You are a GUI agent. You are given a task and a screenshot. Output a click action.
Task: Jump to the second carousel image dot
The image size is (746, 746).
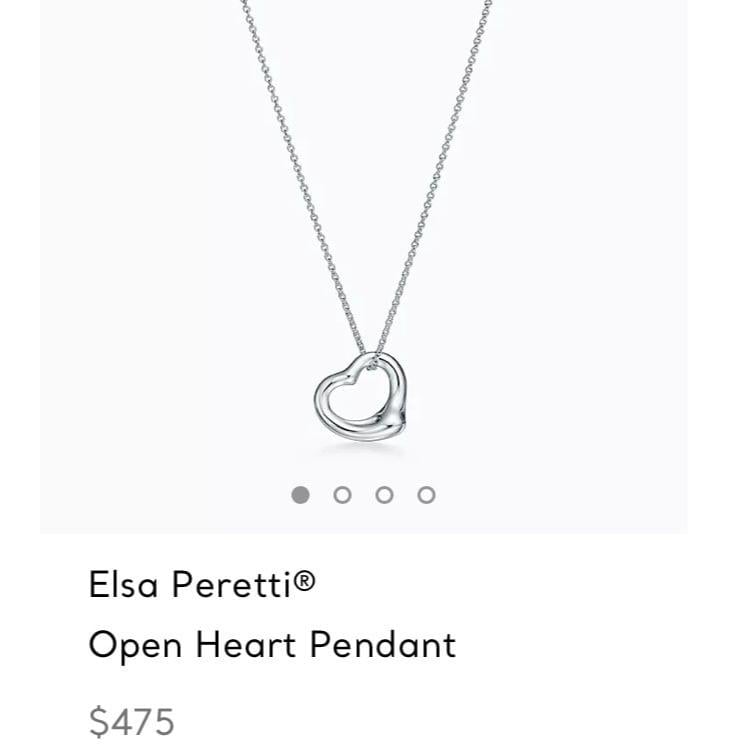[x=343, y=495]
